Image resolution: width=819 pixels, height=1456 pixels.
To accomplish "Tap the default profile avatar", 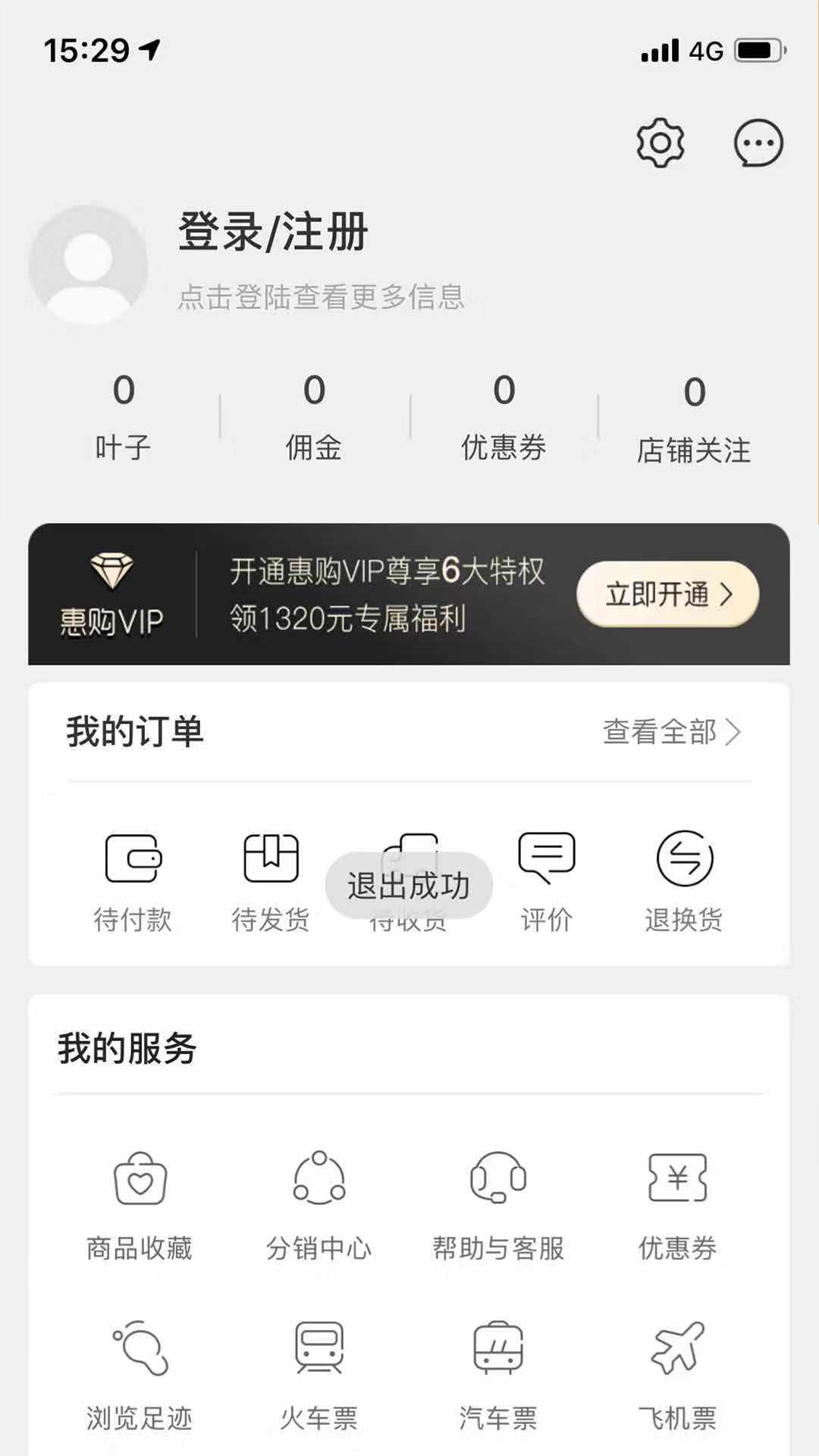I will (88, 265).
